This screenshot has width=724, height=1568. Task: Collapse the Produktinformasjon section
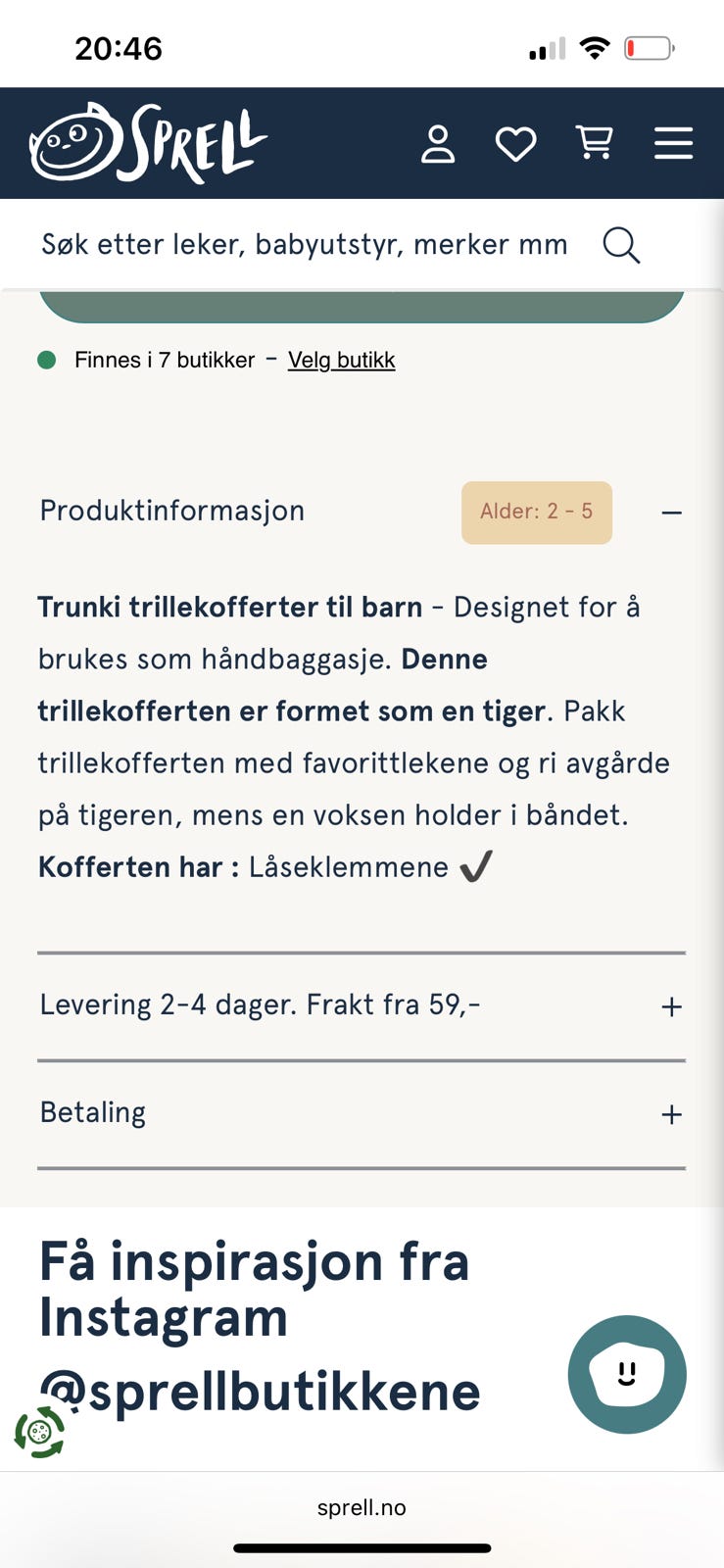672,513
